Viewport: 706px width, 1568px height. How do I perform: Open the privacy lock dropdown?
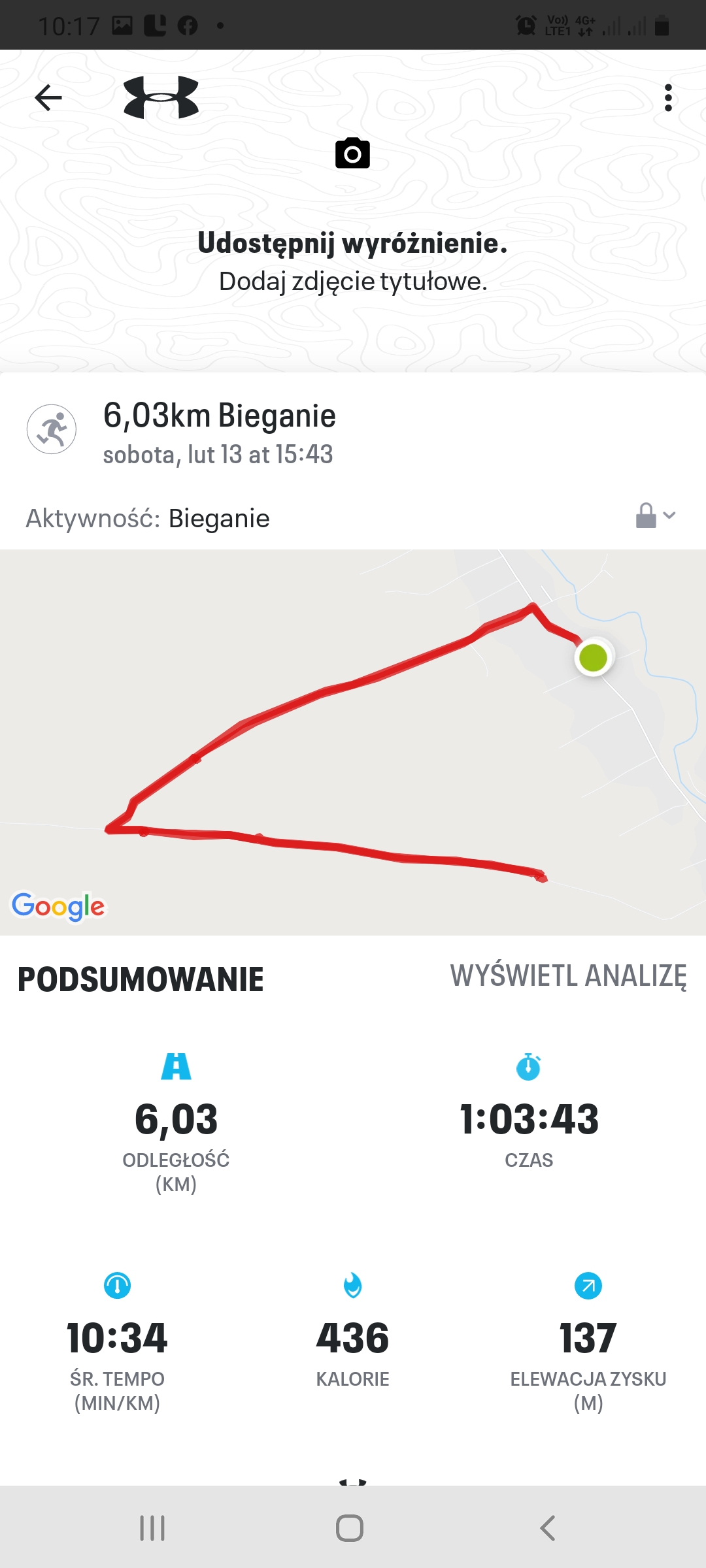click(x=655, y=515)
